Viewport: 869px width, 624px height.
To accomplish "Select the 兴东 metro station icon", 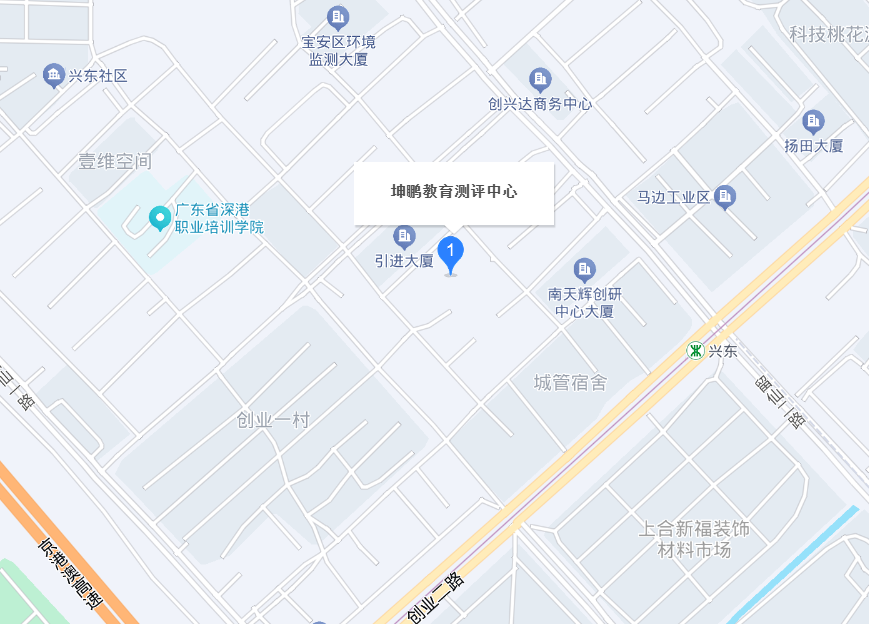I will [694, 351].
